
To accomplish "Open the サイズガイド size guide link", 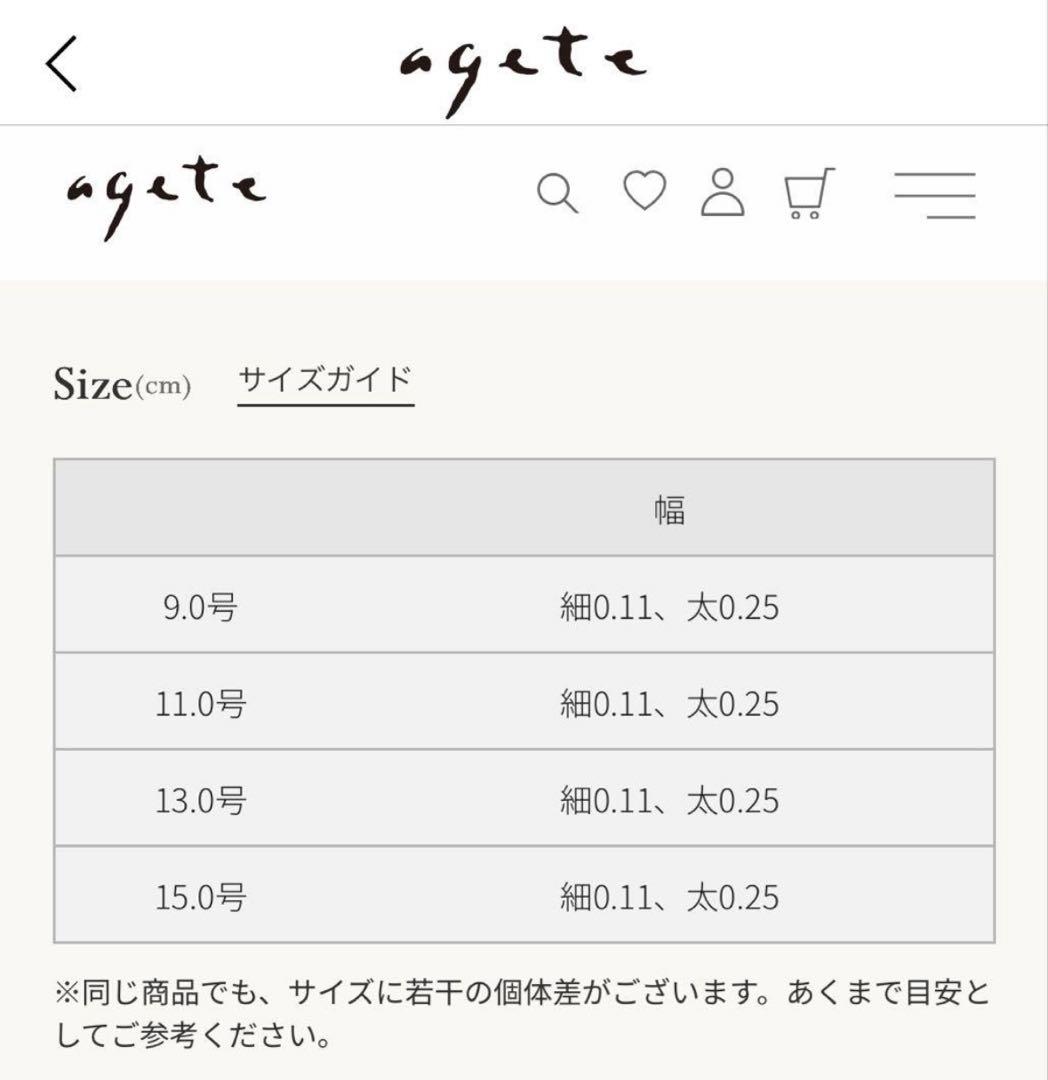I will click(x=324, y=378).
